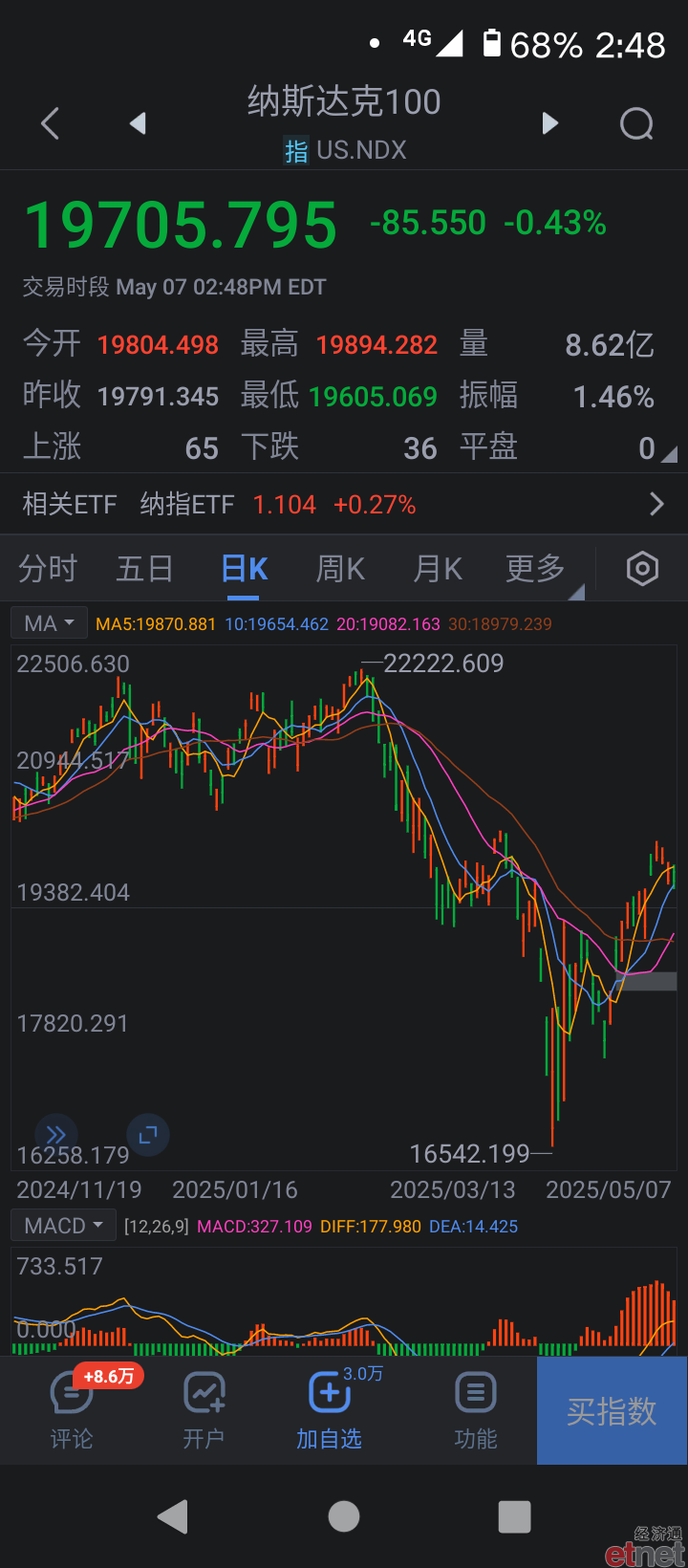This screenshot has width=688, height=1568.
Task: Switch to the next stock with right triangle
Action: [x=549, y=123]
